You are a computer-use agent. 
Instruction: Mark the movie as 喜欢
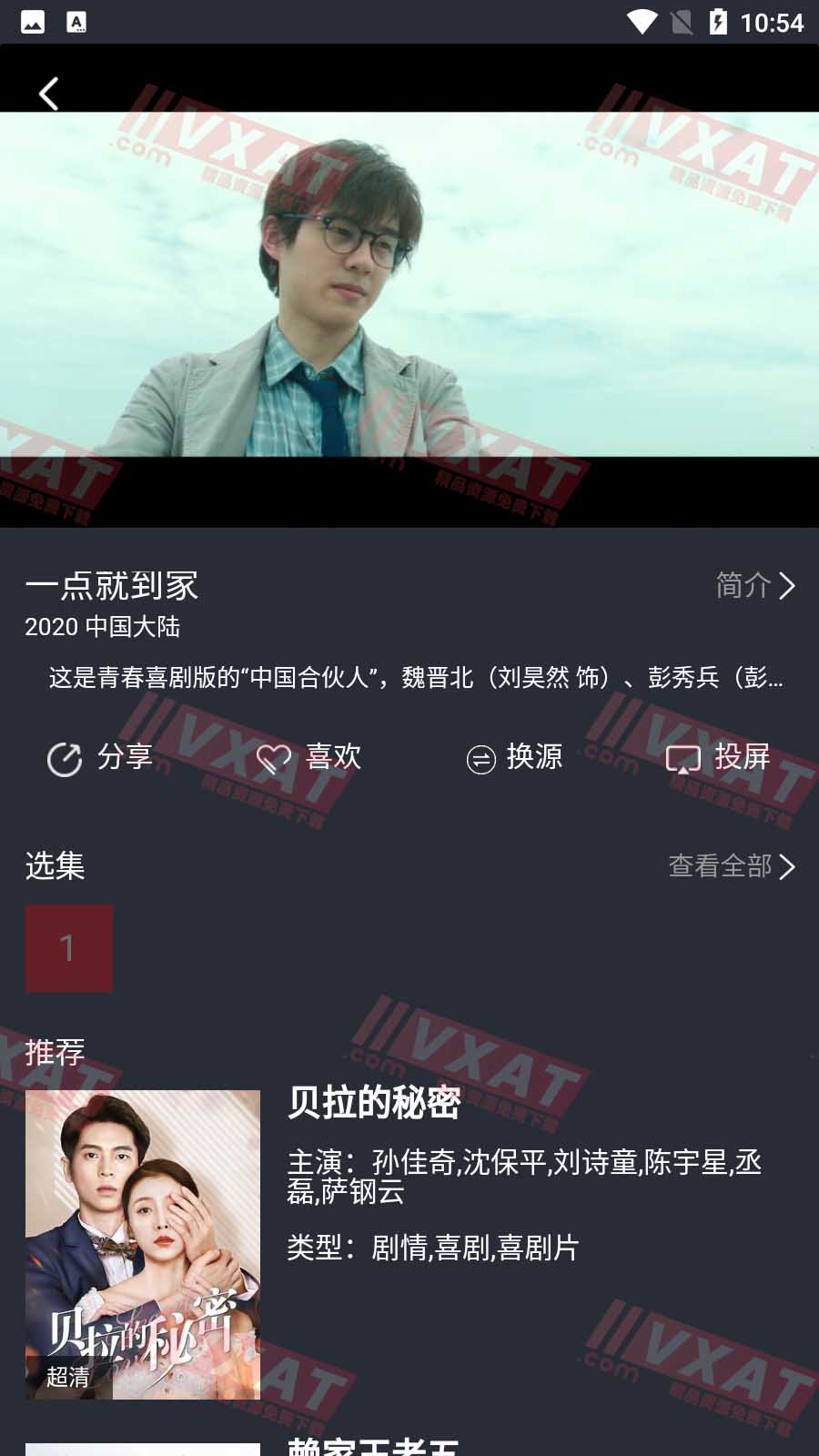[x=308, y=757]
